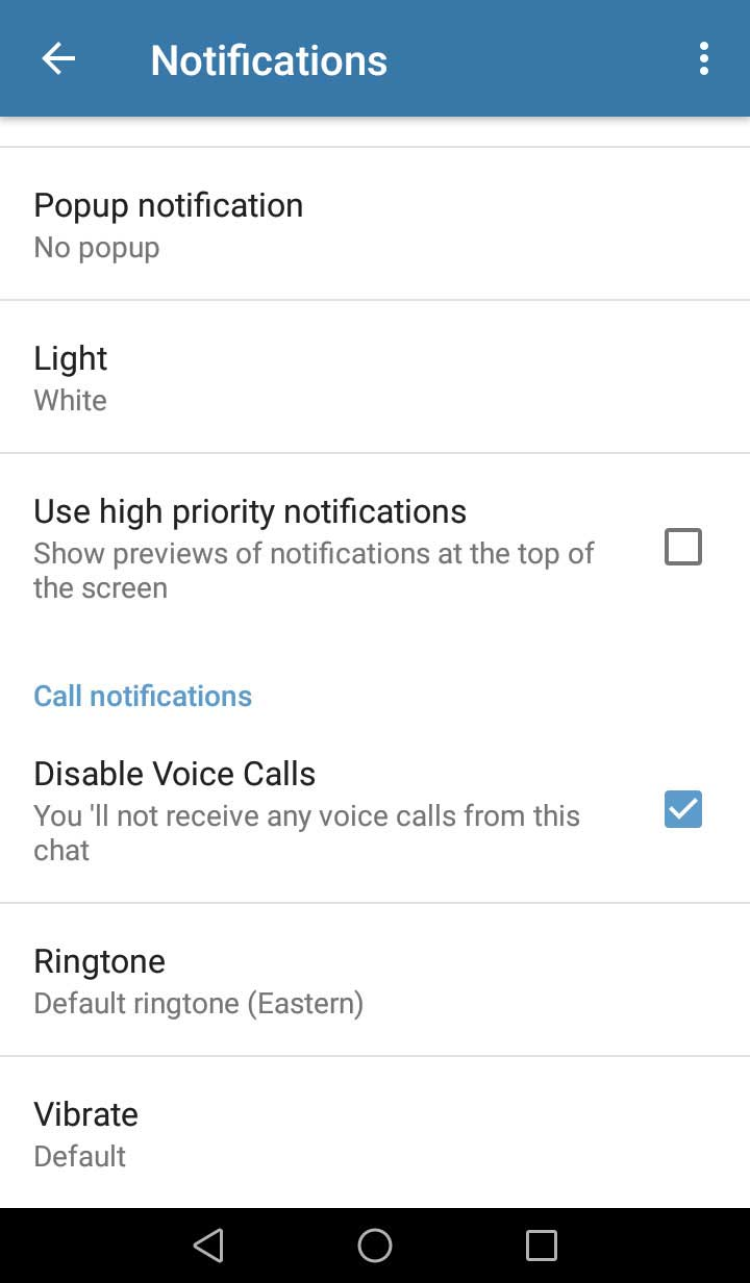Image resolution: width=750 pixels, height=1283 pixels.
Task: Open the overflow menu
Action: click(704, 59)
